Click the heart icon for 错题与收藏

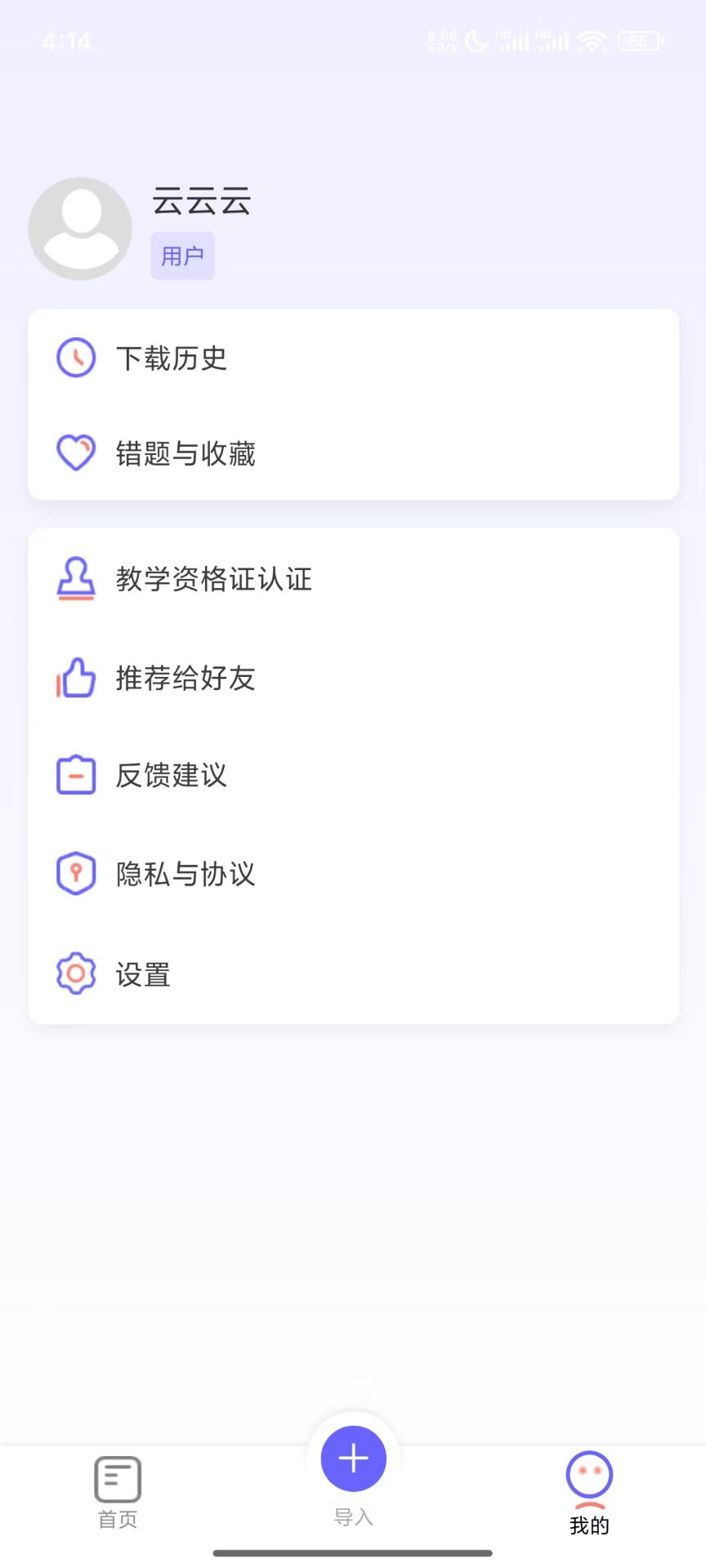click(x=76, y=453)
